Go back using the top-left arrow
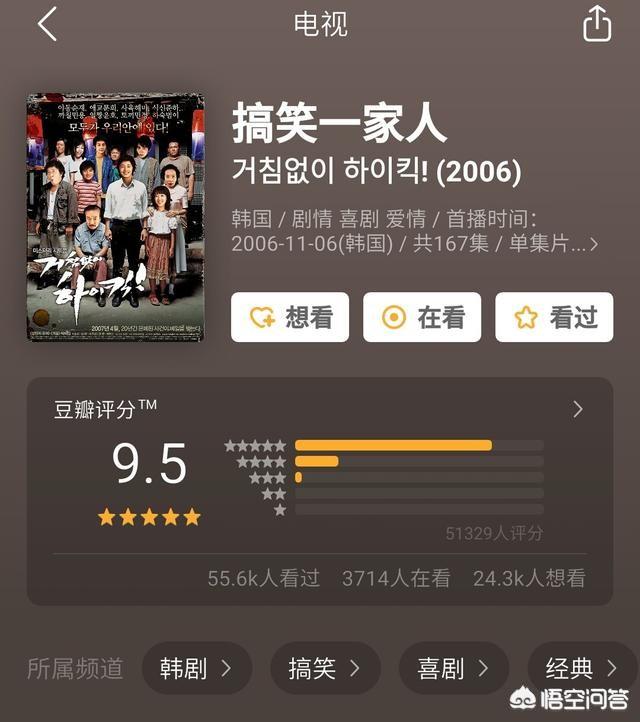This screenshot has height=722, width=640. [47, 24]
